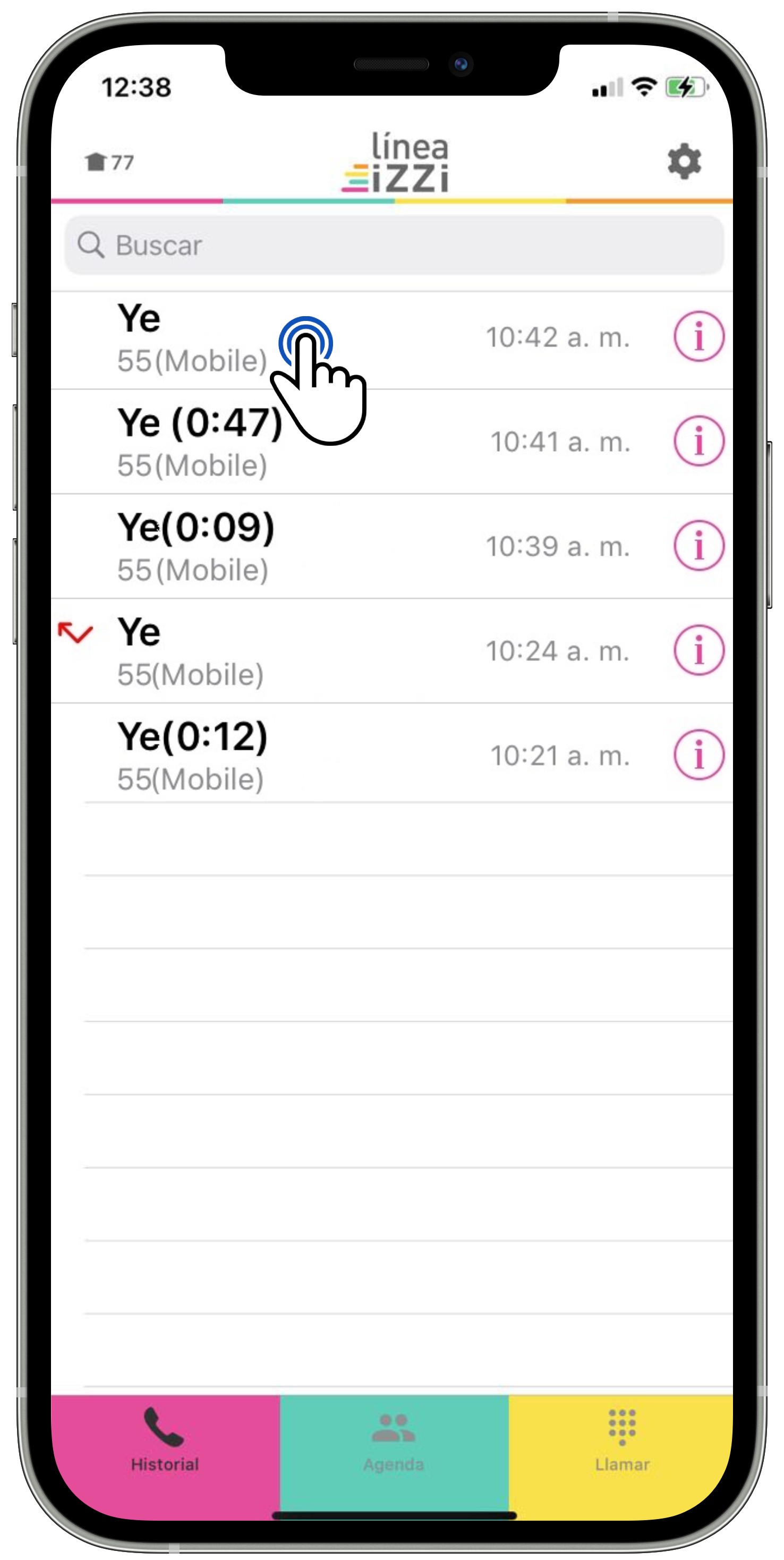Show info for the 10:41 a. m. call
This screenshot has width=784, height=1560.
coord(698,442)
